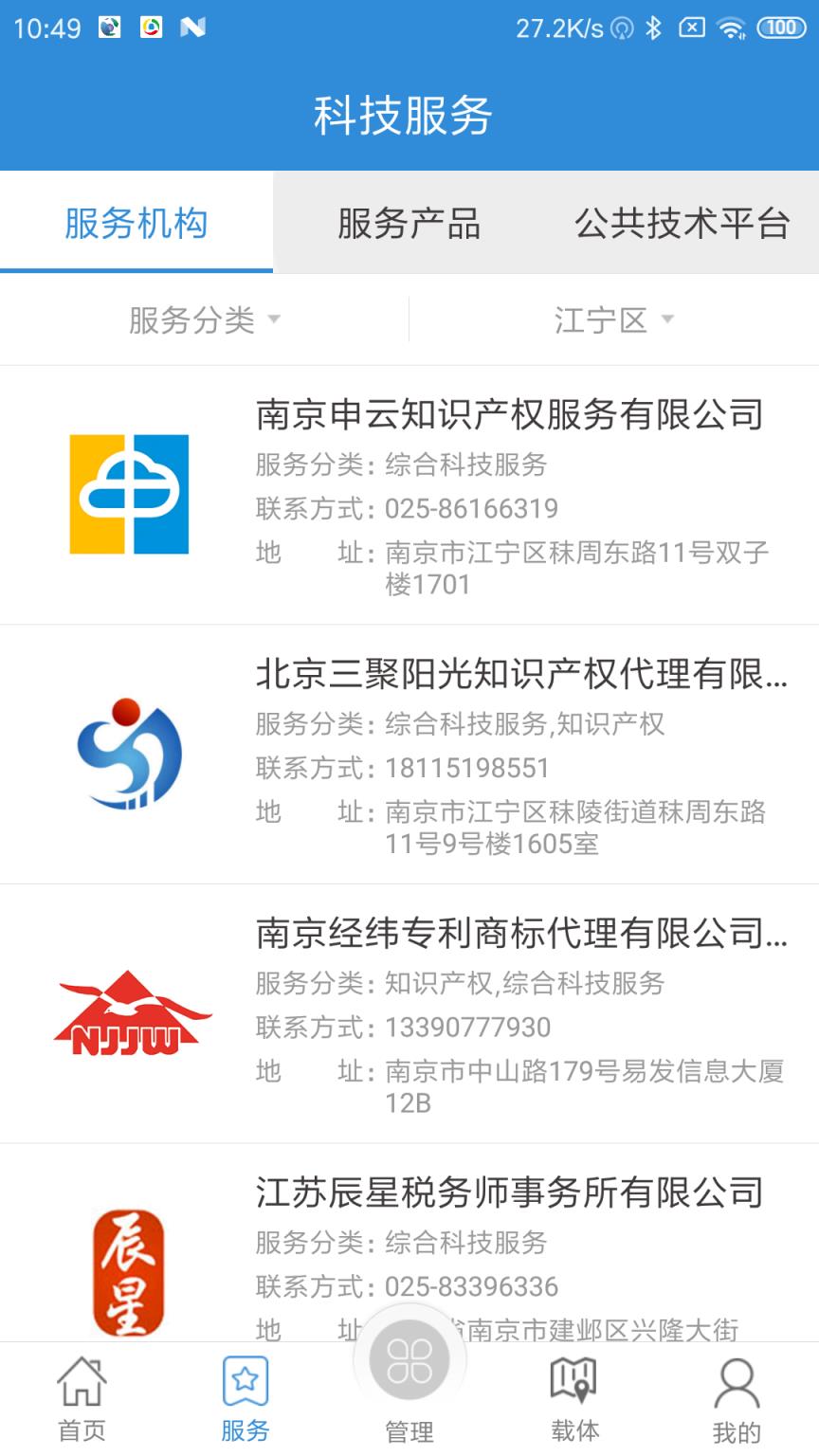Tap the 三聚阳光 blue swirl logo
This screenshot has height=1456, width=819.
[132, 754]
